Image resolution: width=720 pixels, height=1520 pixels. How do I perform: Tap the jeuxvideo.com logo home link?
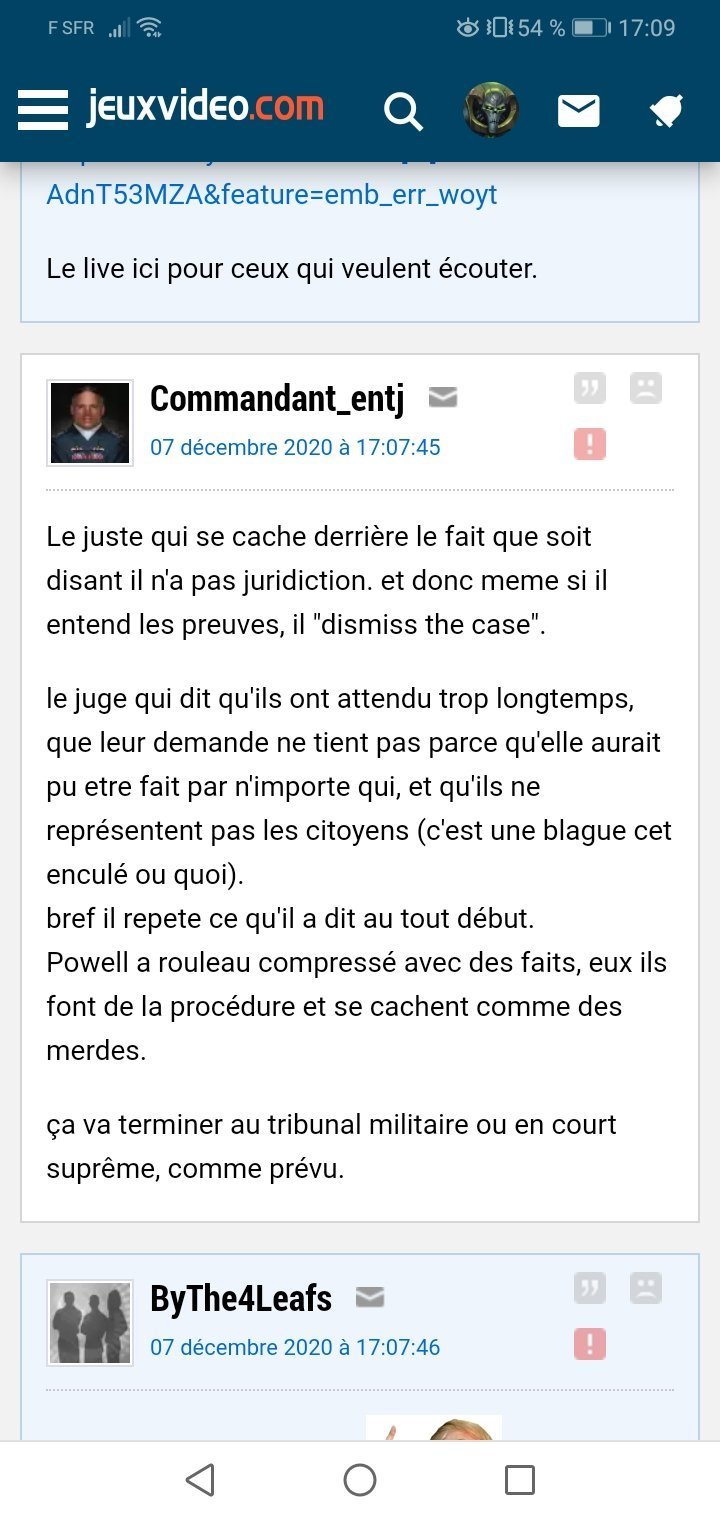205,107
